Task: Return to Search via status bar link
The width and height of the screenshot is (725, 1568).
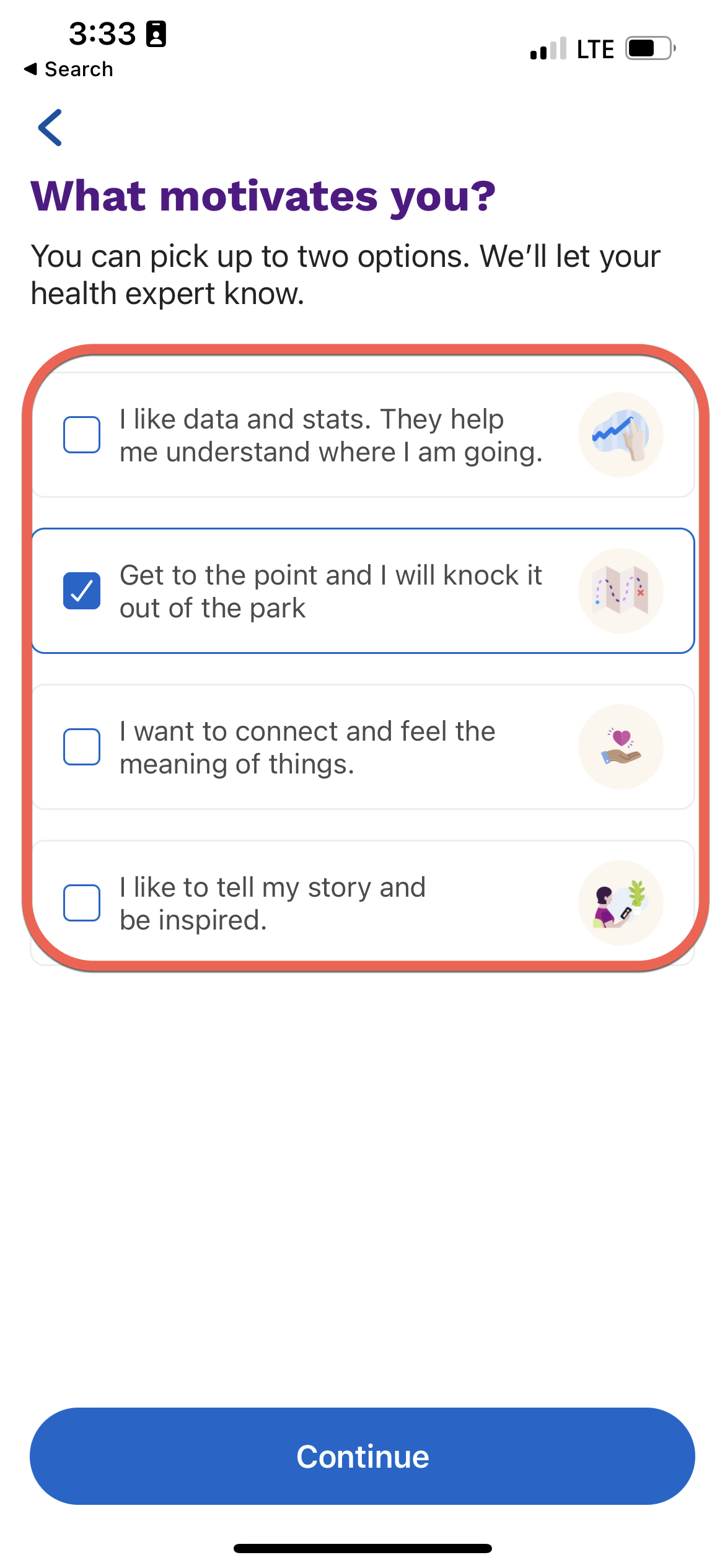Action: point(69,69)
